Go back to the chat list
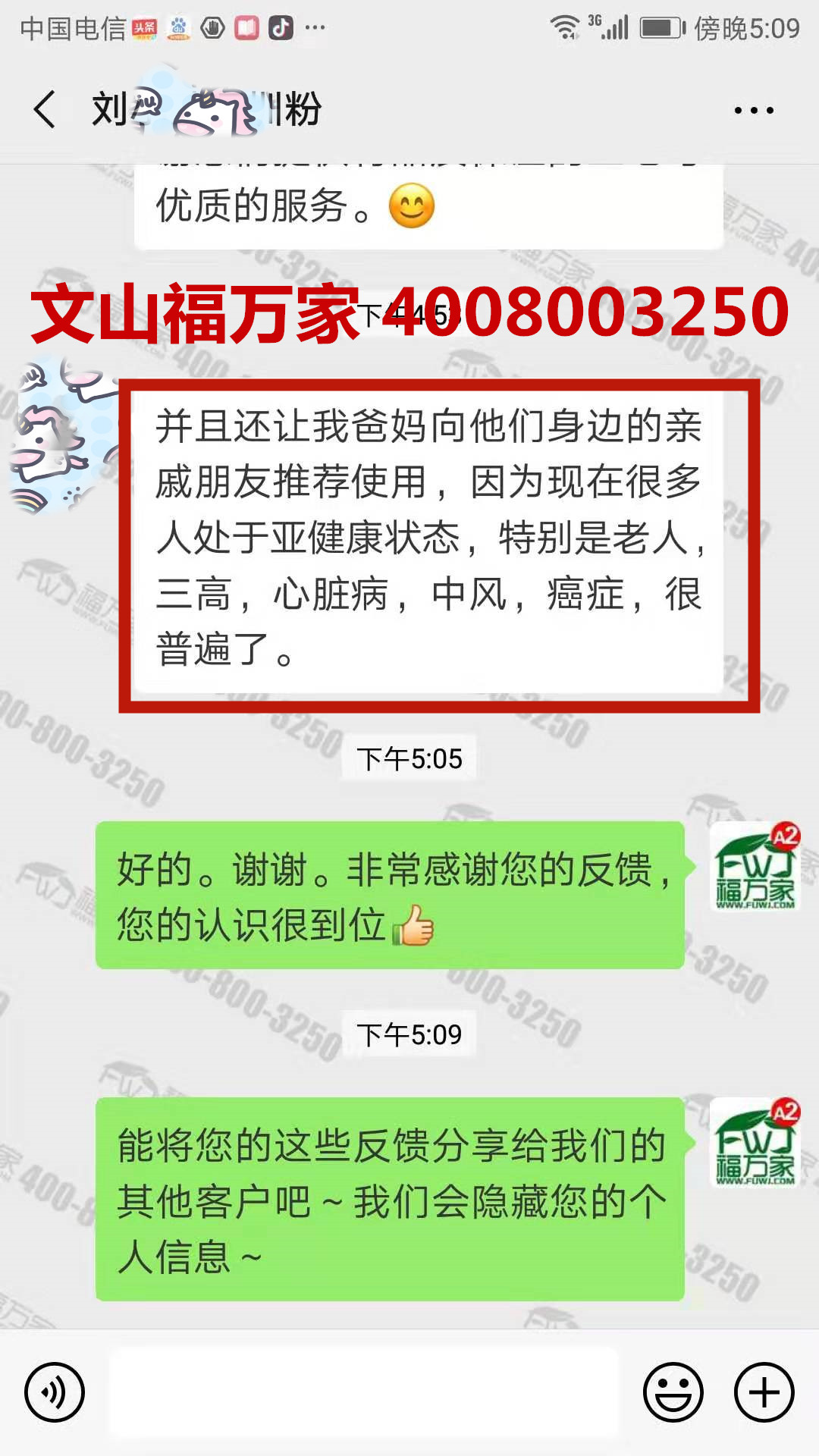 [x=45, y=109]
